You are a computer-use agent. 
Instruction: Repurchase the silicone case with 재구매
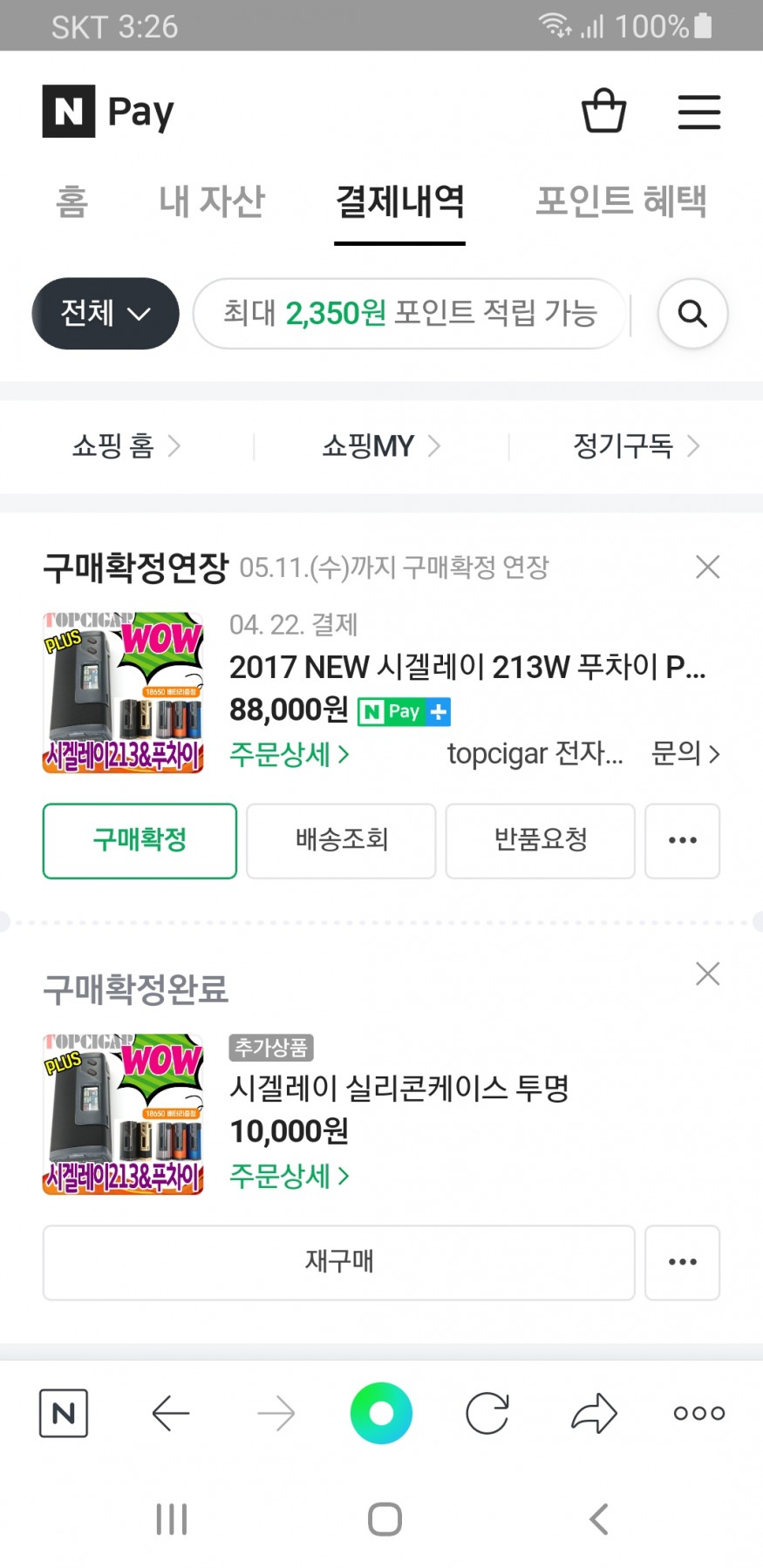(338, 1262)
